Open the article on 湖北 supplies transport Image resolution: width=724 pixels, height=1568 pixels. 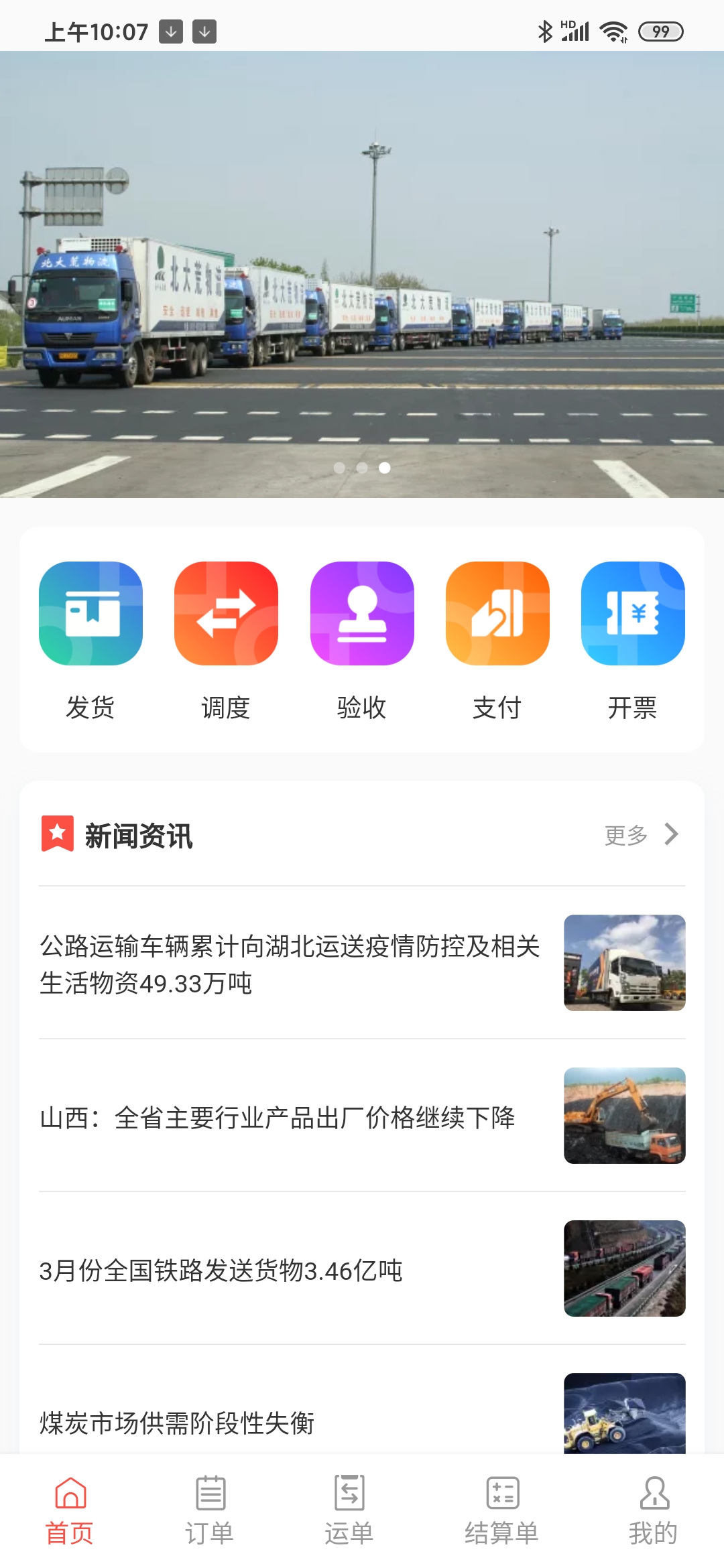(290, 964)
